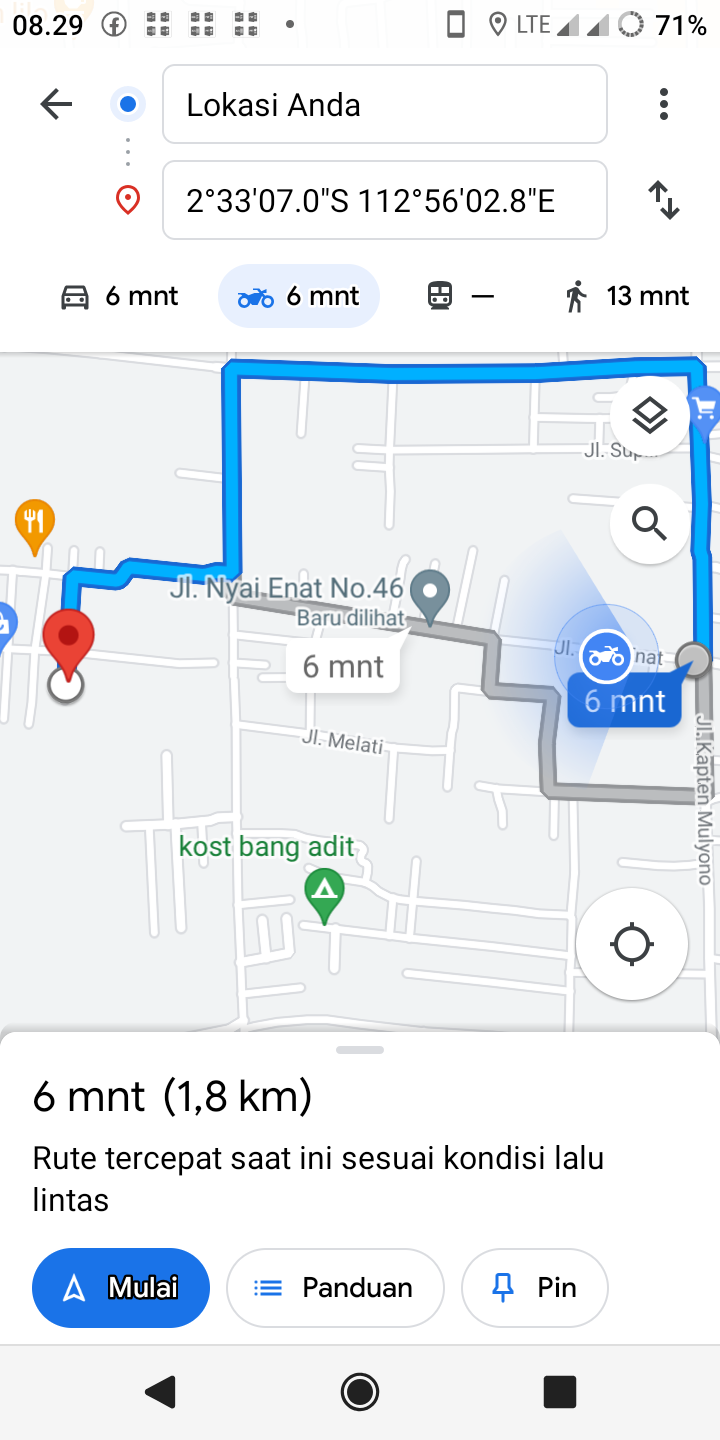Choose the gray alternate 6 mnt route
Image resolution: width=720 pixels, height=1440 pixels.
tap(343, 666)
